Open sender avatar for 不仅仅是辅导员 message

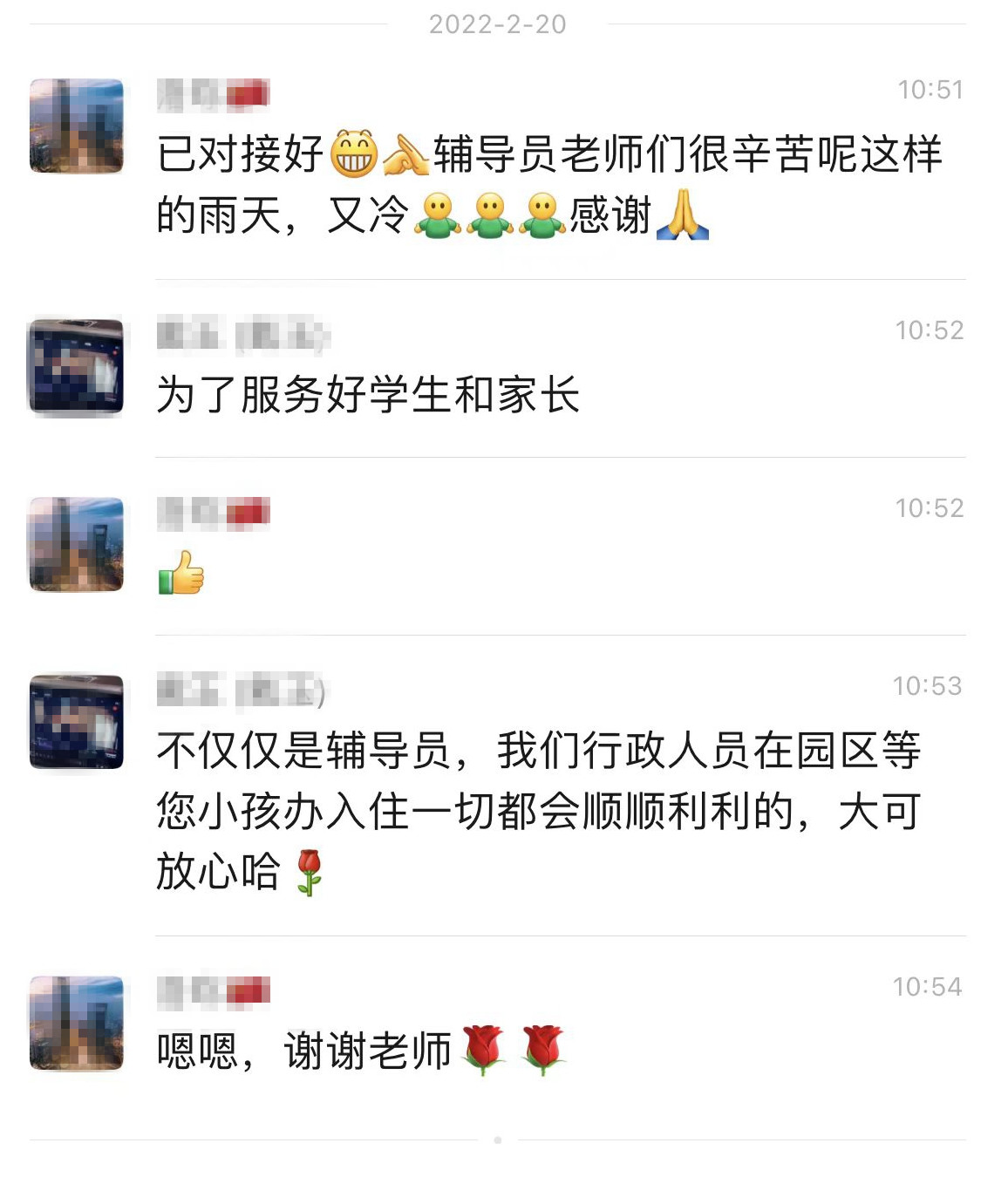coord(77,721)
